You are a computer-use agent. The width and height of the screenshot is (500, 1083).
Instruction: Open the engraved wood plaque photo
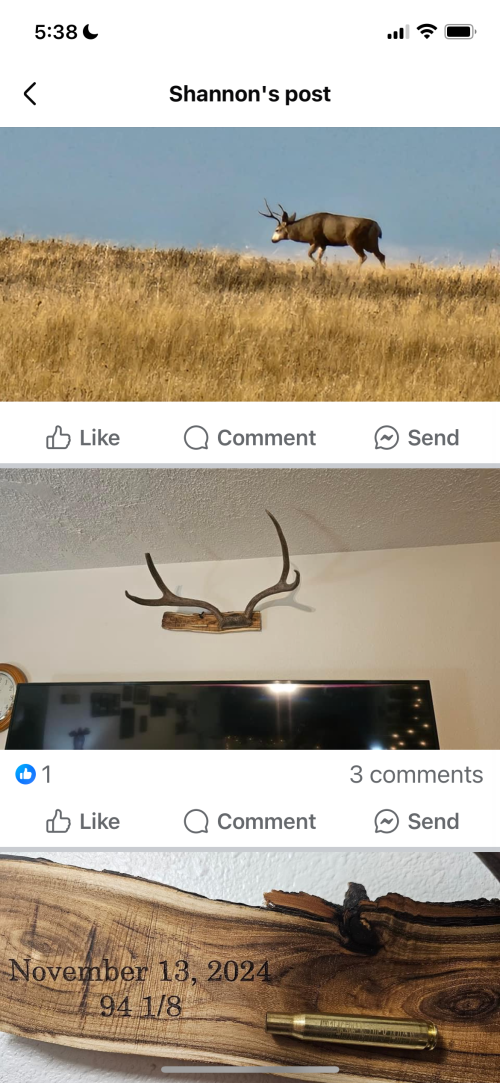[x=250, y=968]
